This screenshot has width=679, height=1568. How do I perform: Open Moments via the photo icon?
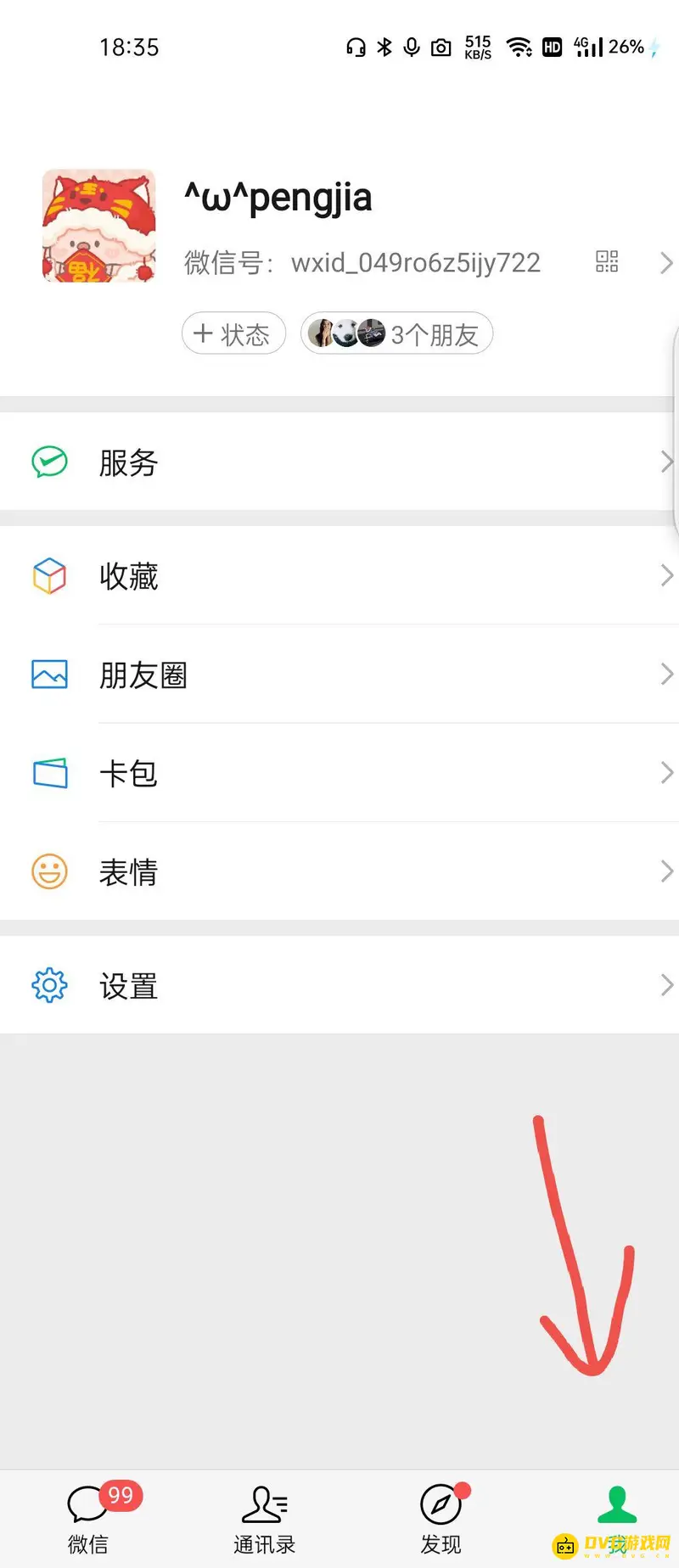click(49, 674)
